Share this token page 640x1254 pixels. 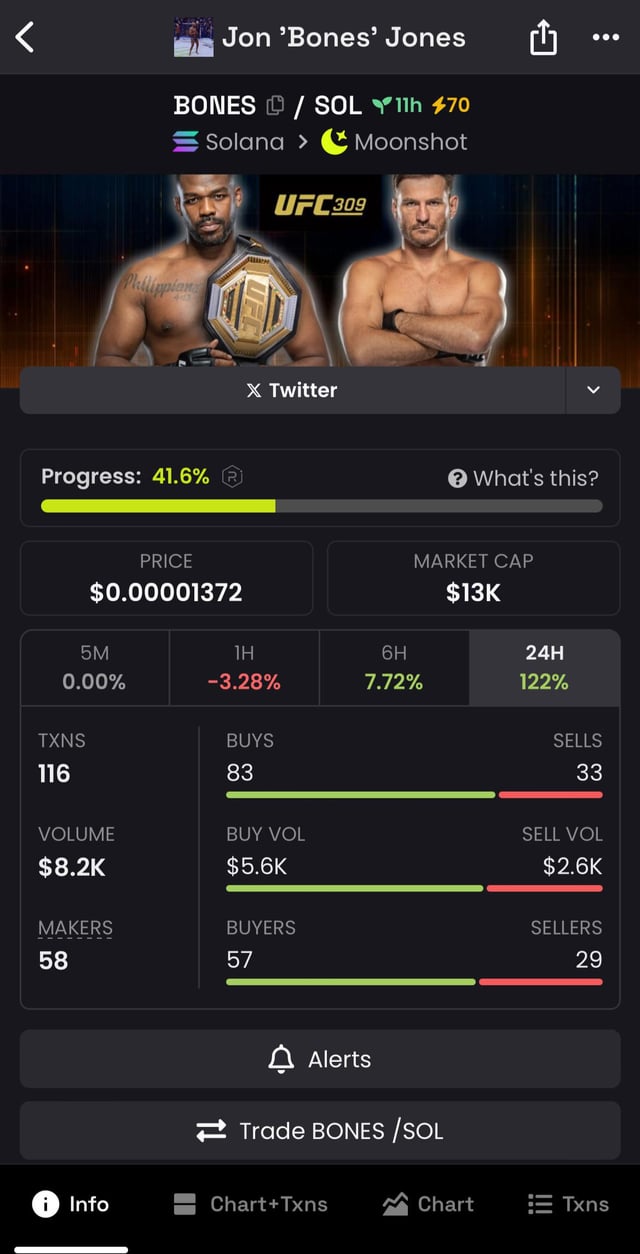[543, 38]
